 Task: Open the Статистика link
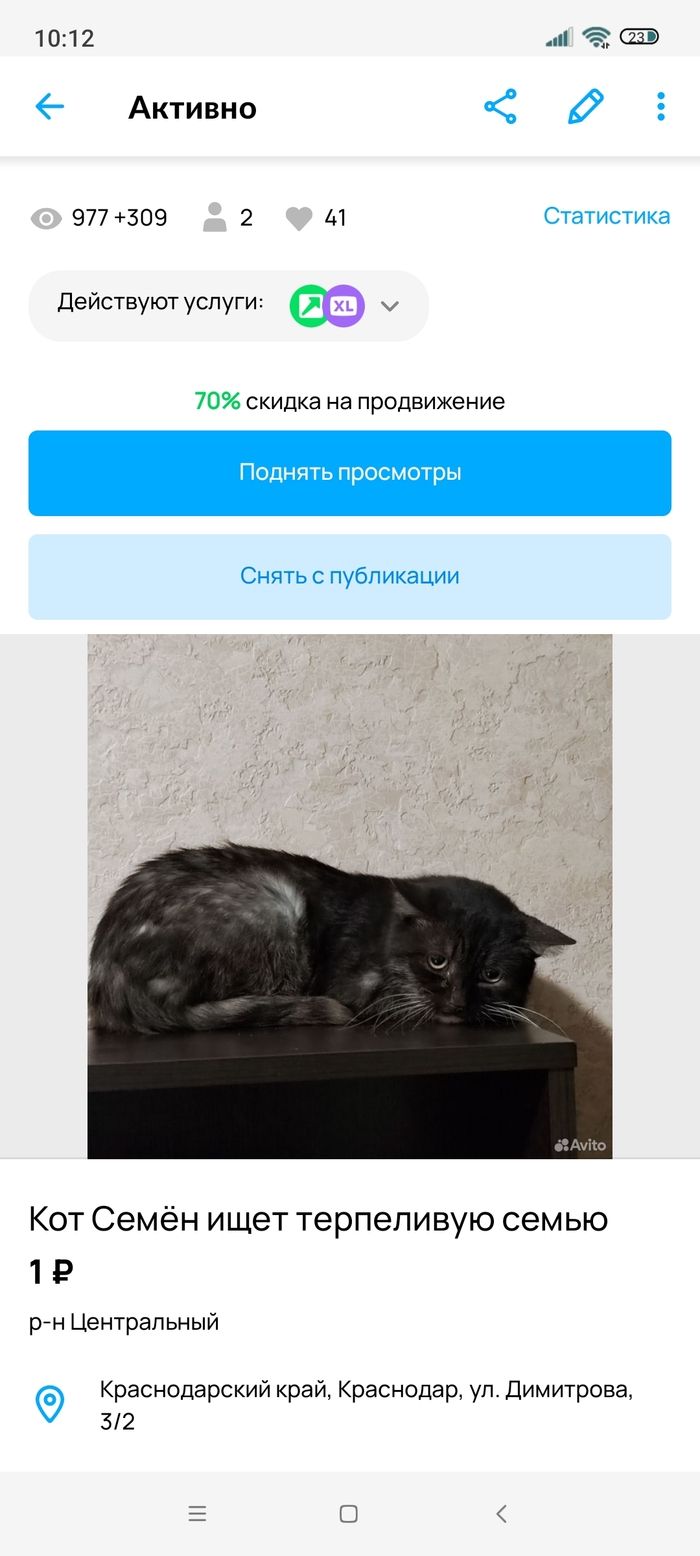pos(606,216)
